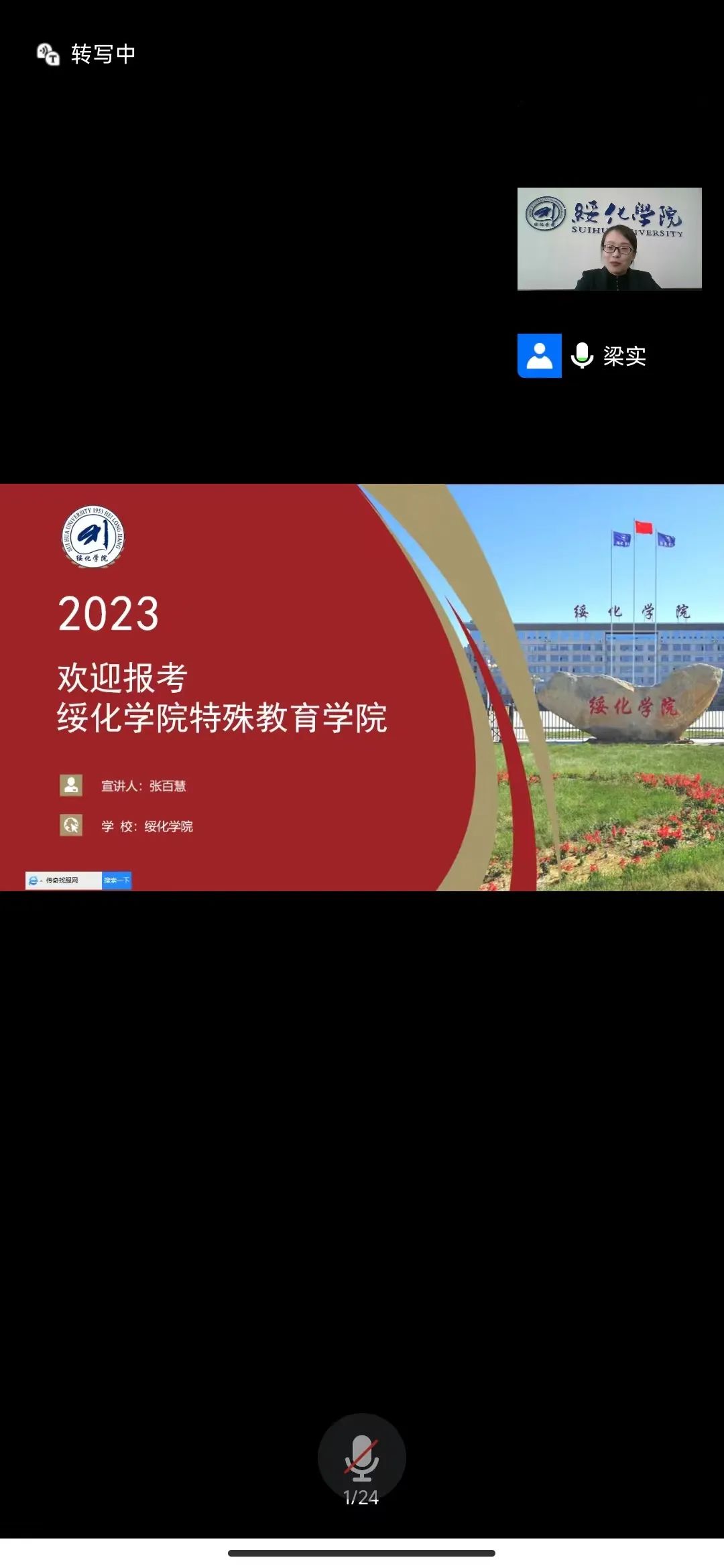724x1568 pixels.
Task: Open the 转写中 transcription indicator
Action: click(86, 54)
